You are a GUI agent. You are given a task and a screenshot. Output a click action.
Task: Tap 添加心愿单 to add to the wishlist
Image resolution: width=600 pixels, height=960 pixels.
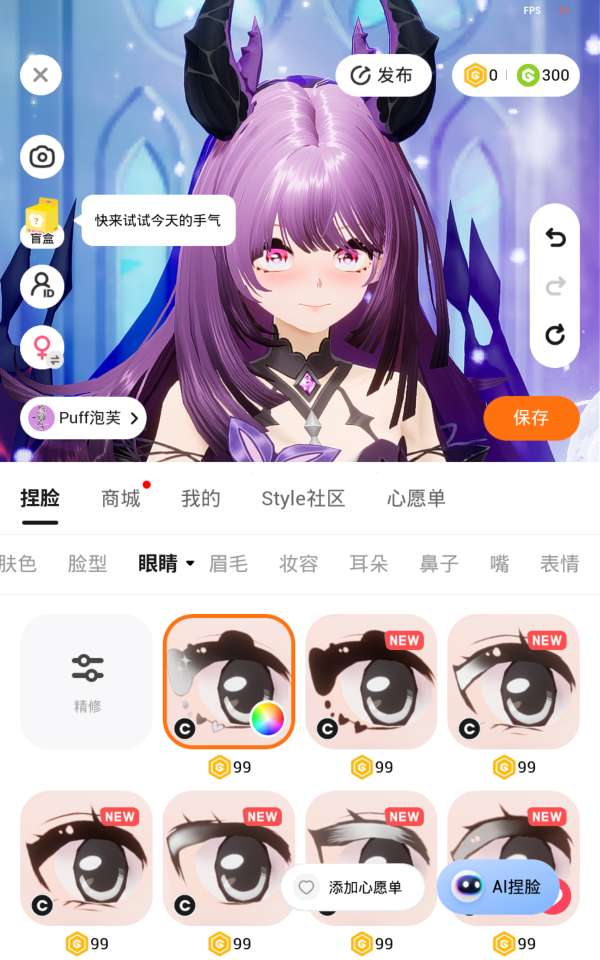352,887
